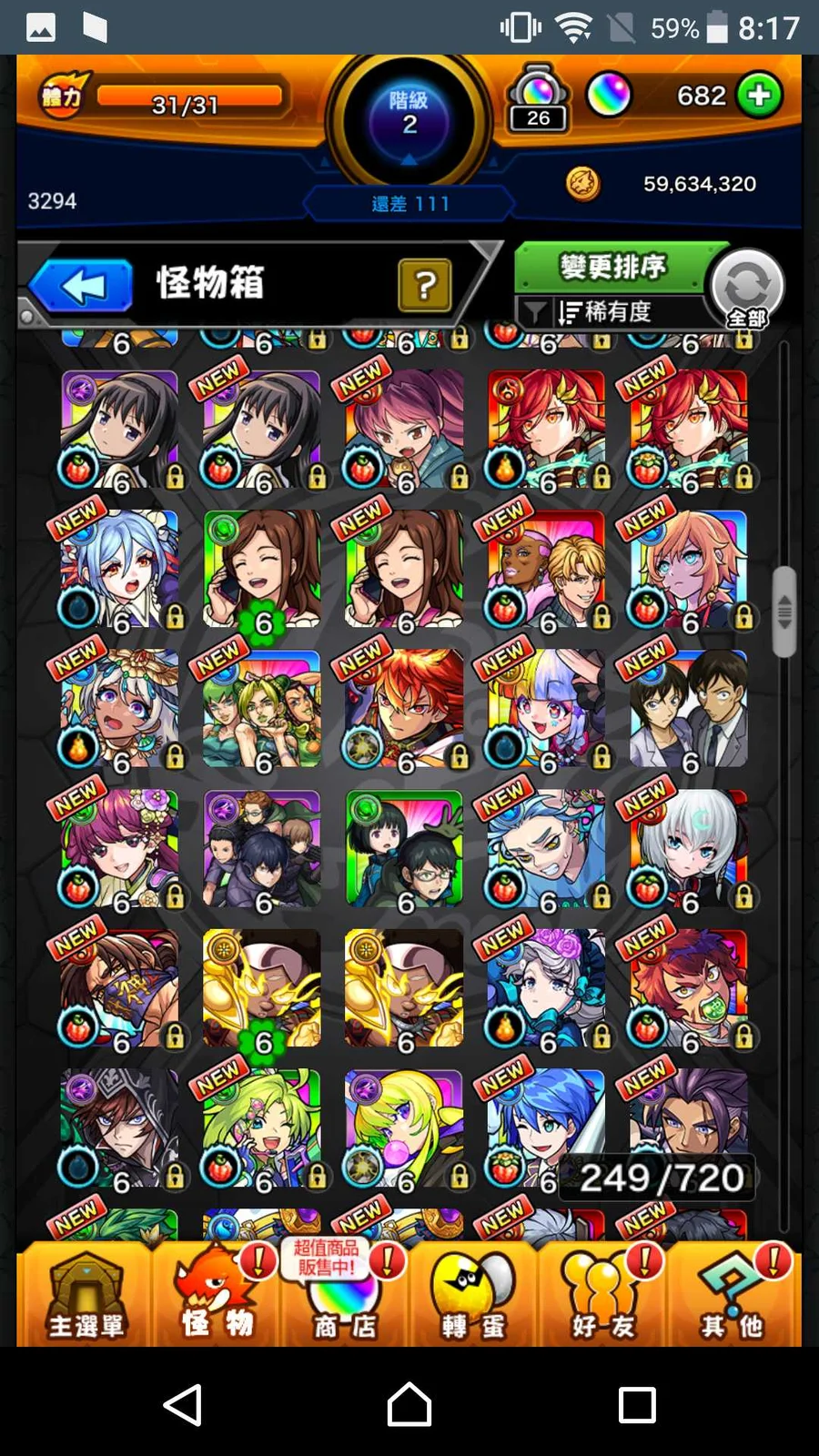Select the two men in suits monster

click(689, 710)
